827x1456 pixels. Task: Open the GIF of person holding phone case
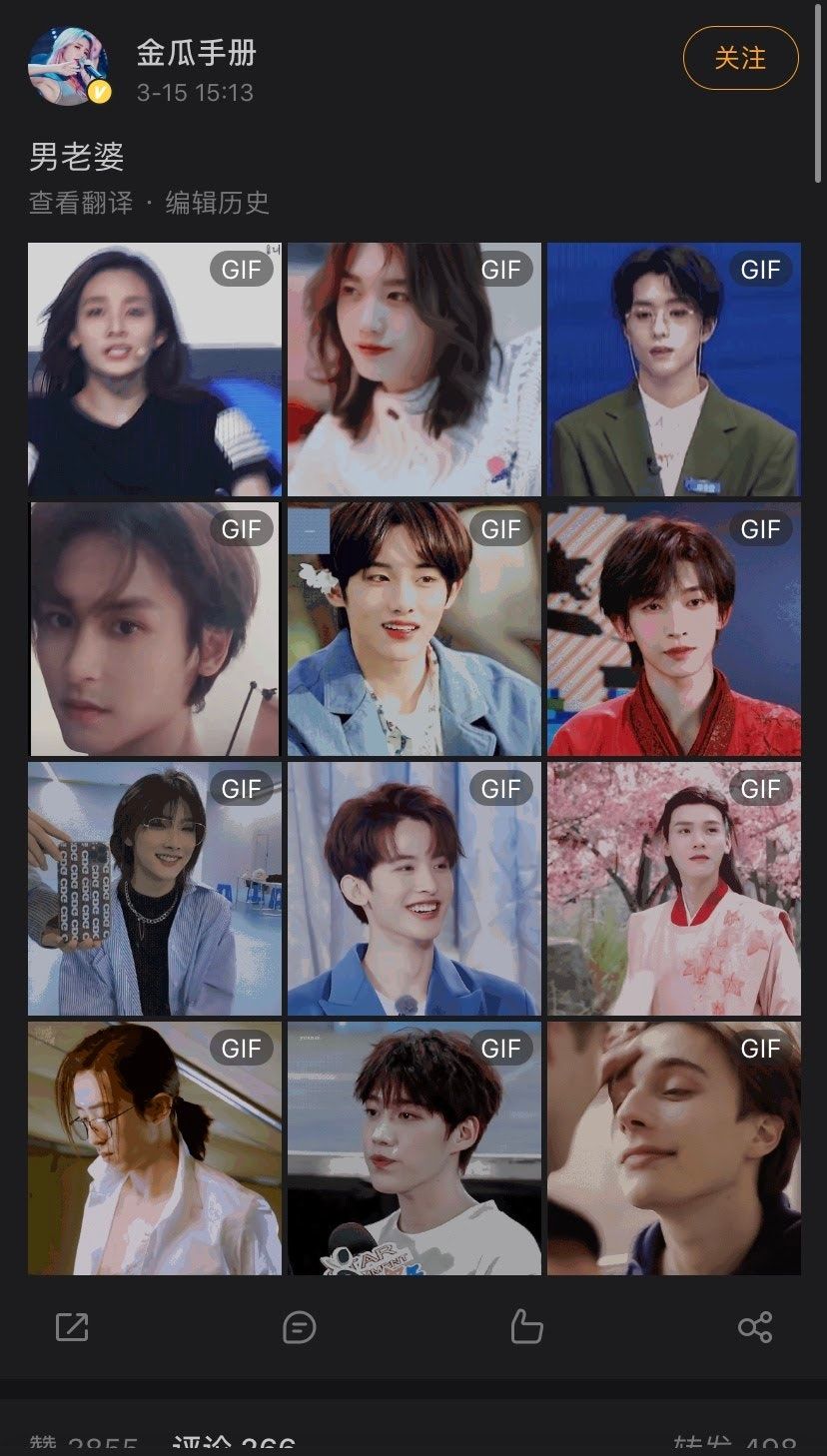point(155,889)
